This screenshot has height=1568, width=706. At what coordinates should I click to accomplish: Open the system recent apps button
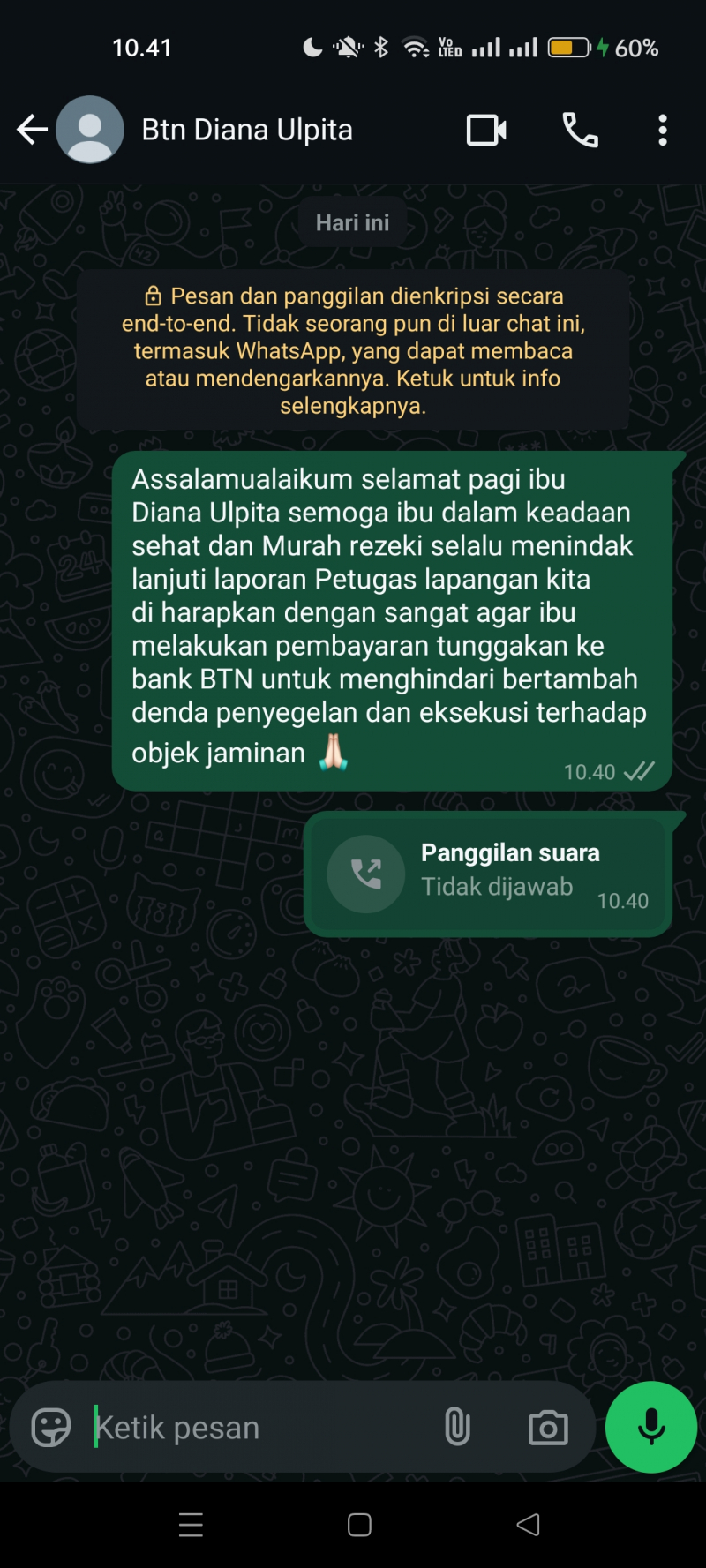[191, 1525]
